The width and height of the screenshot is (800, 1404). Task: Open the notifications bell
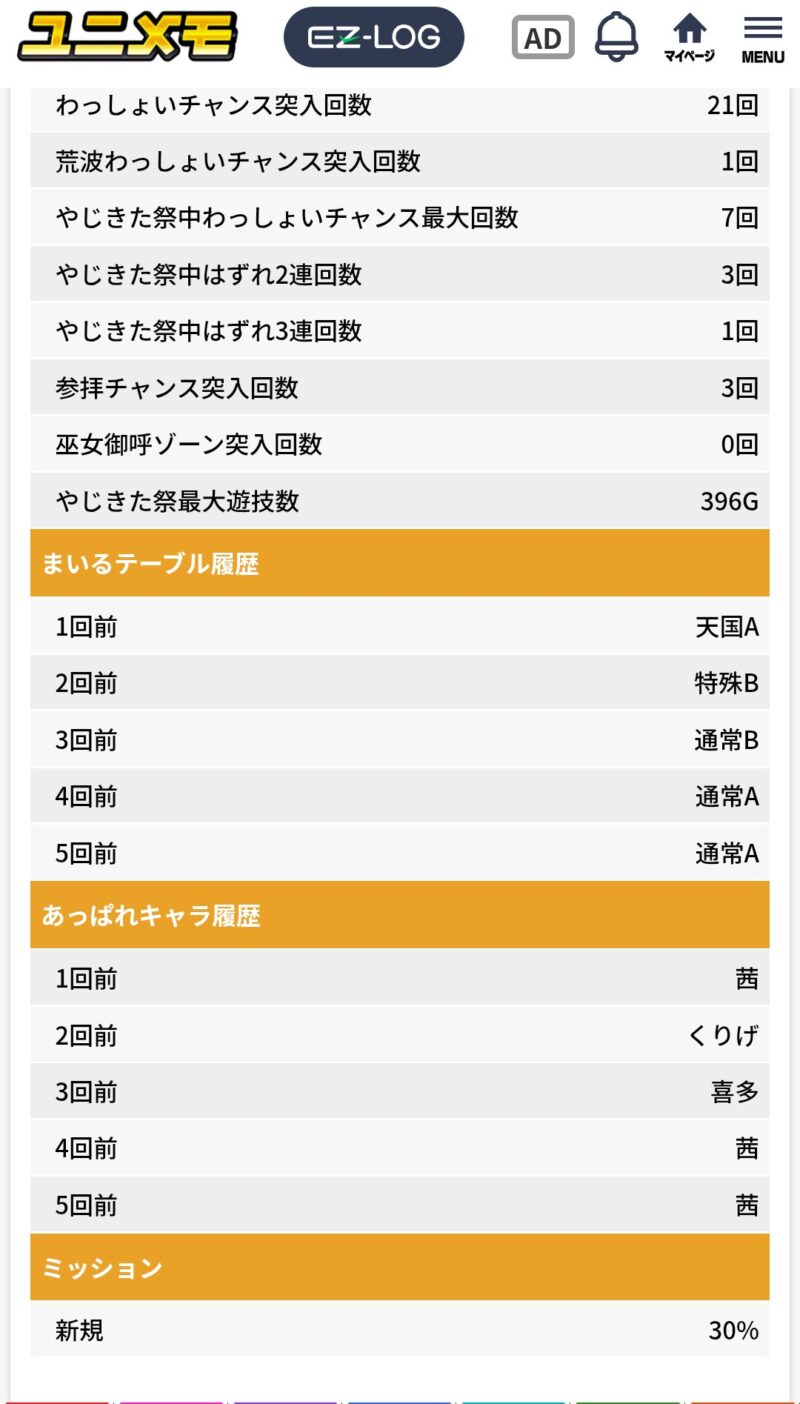click(x=616, y=37)
